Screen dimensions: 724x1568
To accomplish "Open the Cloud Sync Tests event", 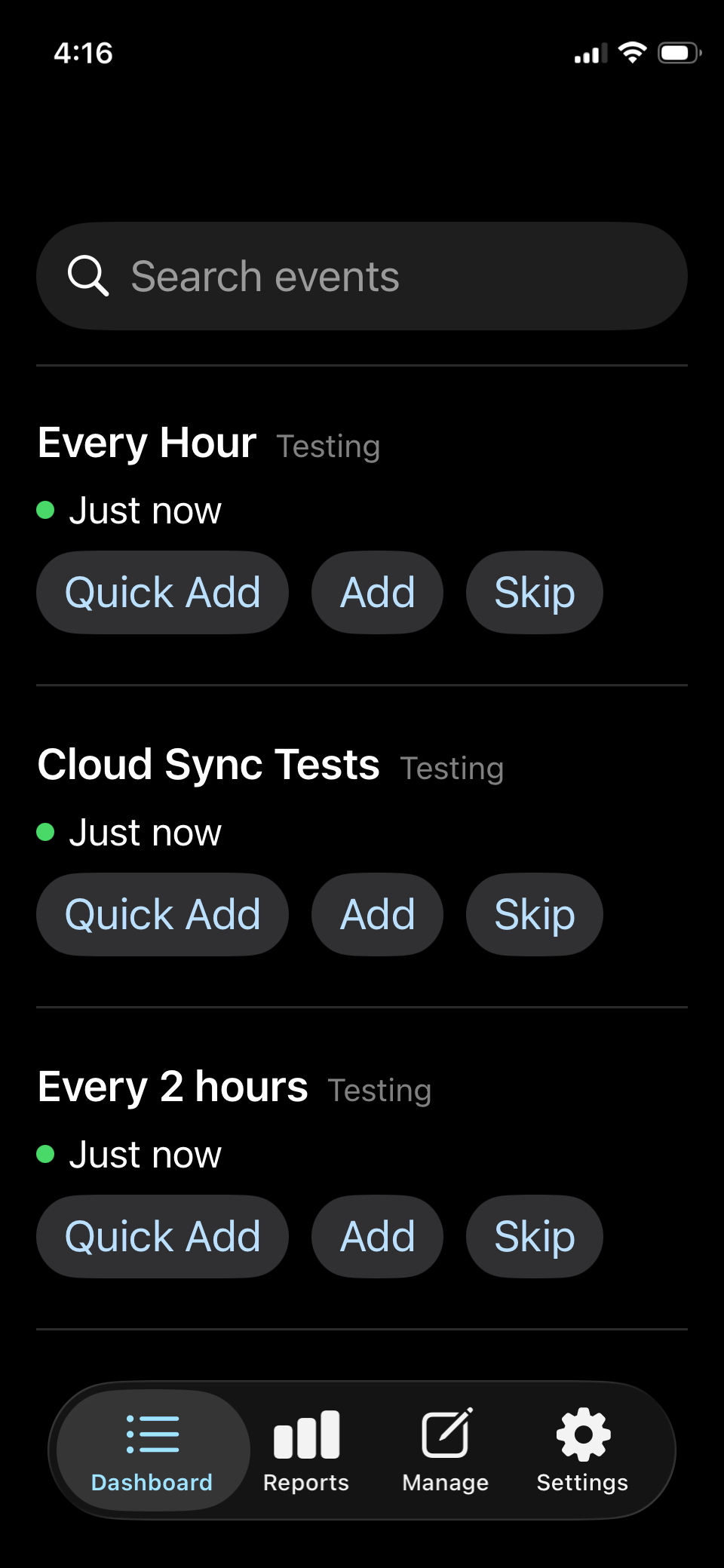I will [x=209, y=764].
